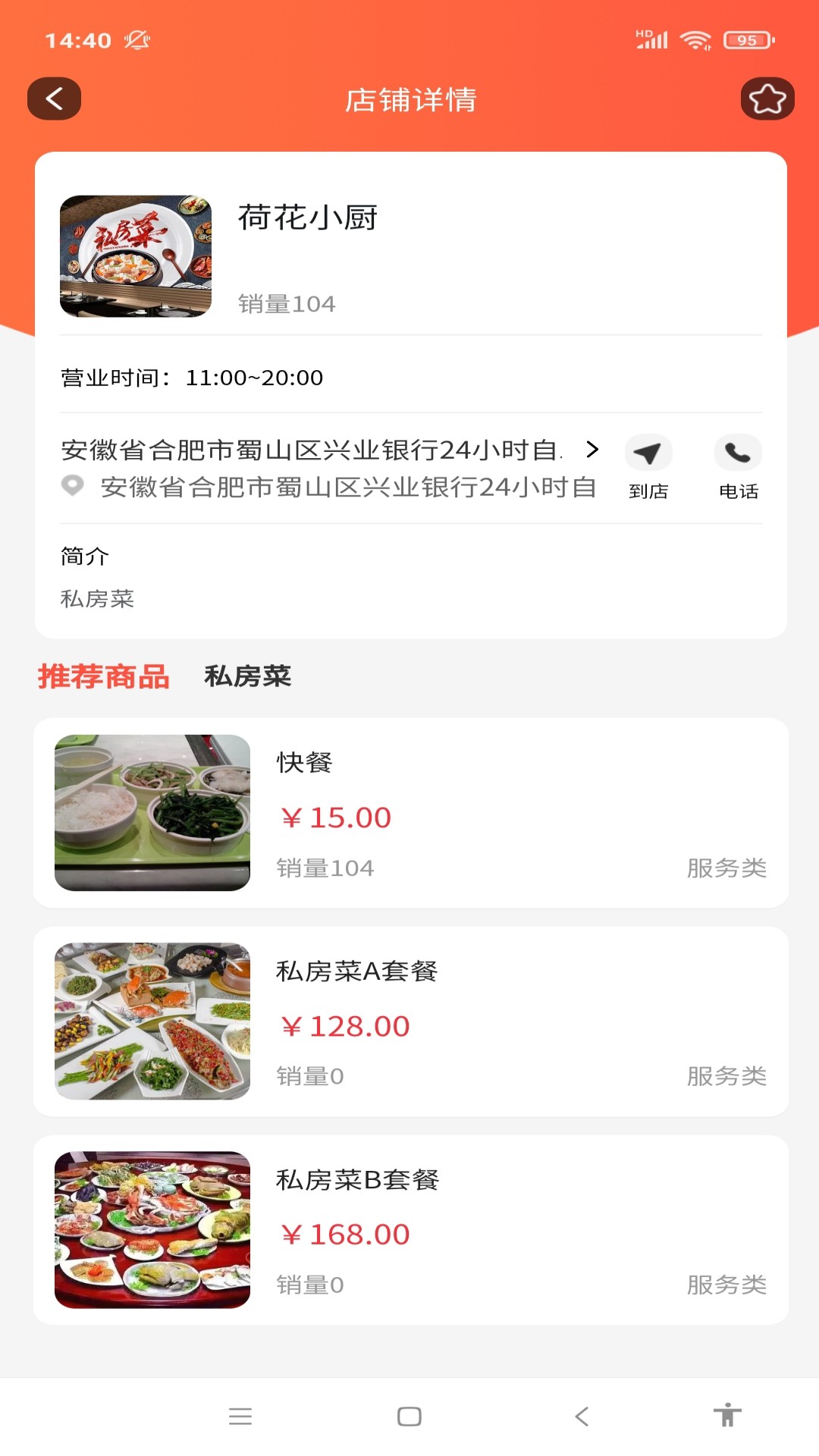Open the 私房菜A套餐 product card
The width and height of the screenshot is (819, 1456).
(x=410, y=1021)
